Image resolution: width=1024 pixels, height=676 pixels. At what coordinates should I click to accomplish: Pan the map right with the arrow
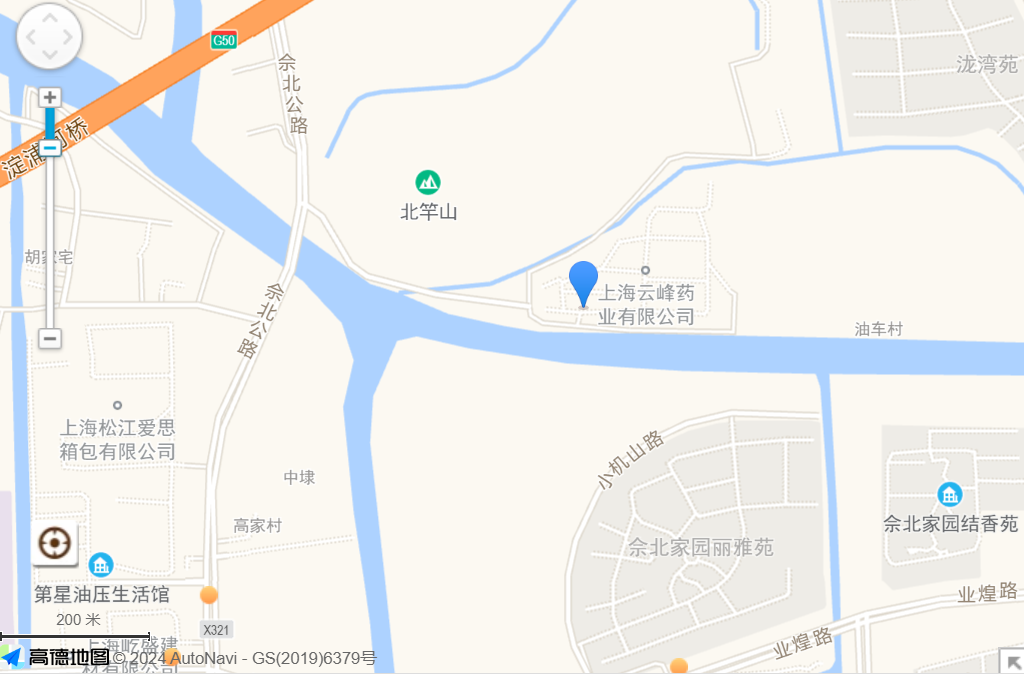click(68, 38)
